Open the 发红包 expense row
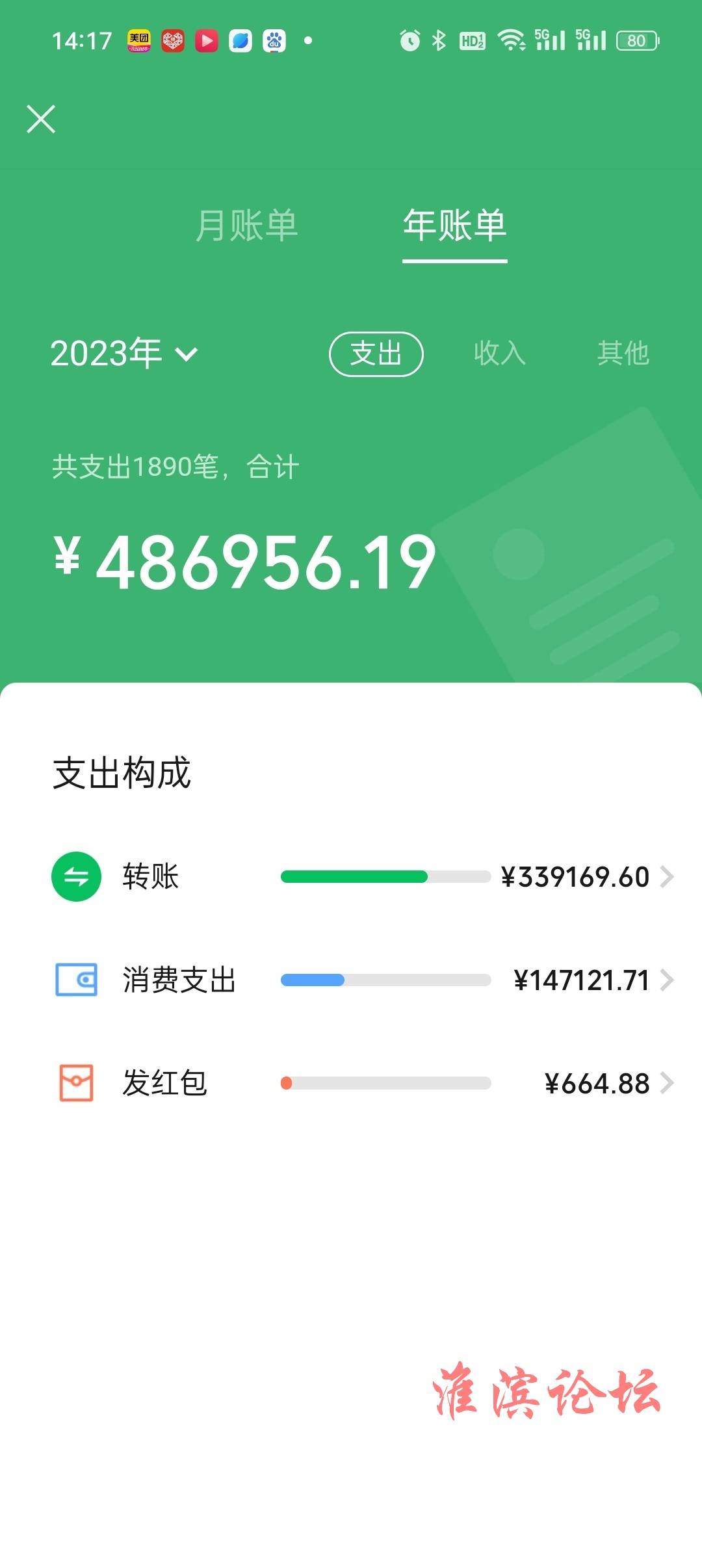The image size is (702, 1568). click(x=363, y=1083)
